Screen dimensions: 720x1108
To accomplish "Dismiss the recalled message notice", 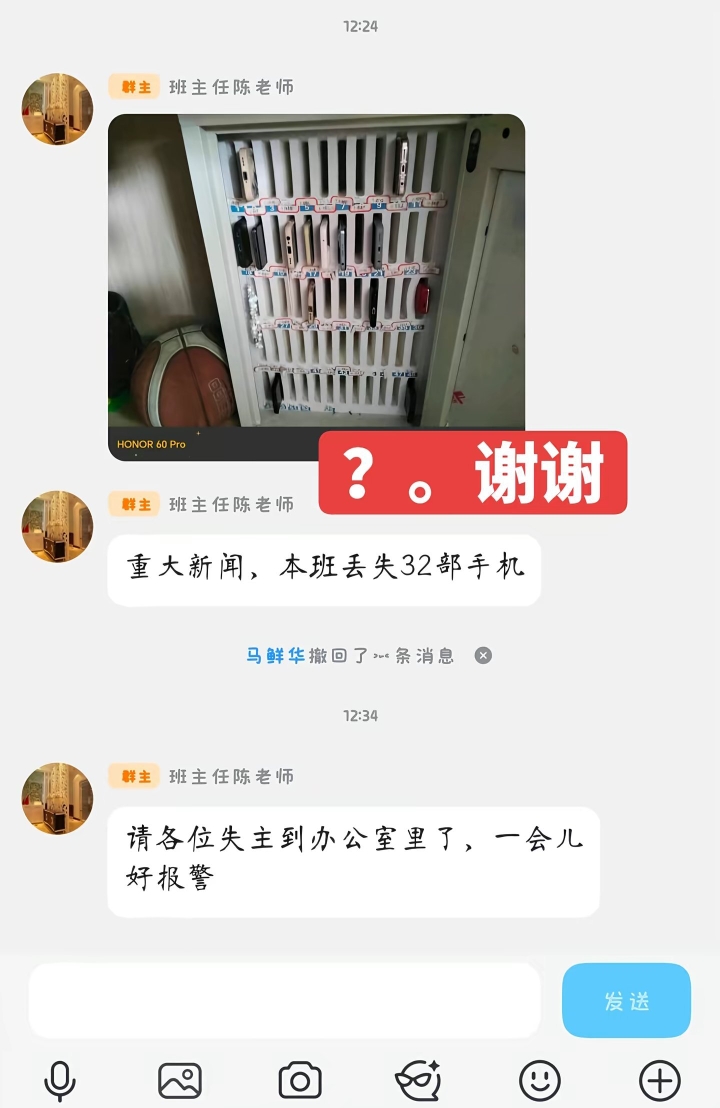I will (483, 656).
